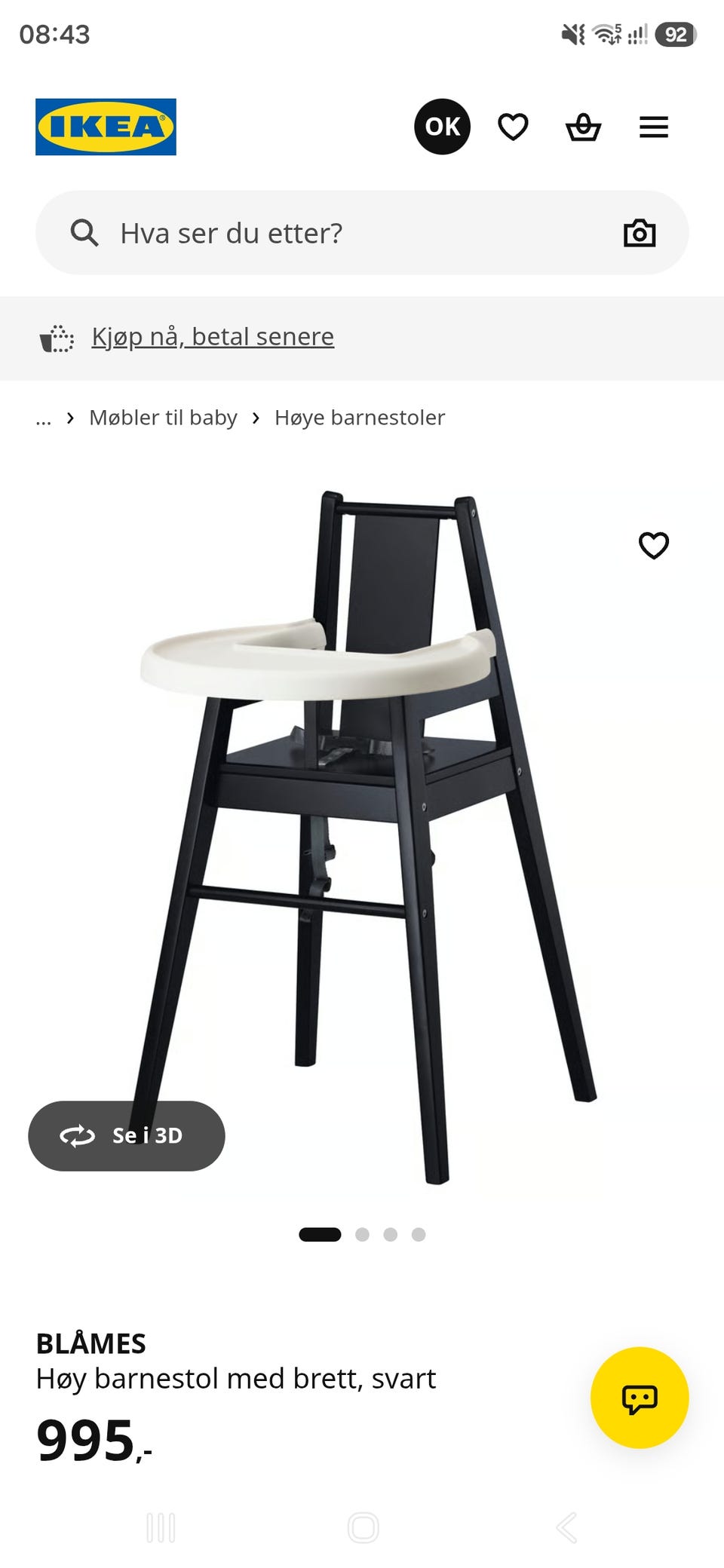Viewport: 724px width, 1568px height.
Task: Search by image with the camera icon
Action: tap(640, 233)
